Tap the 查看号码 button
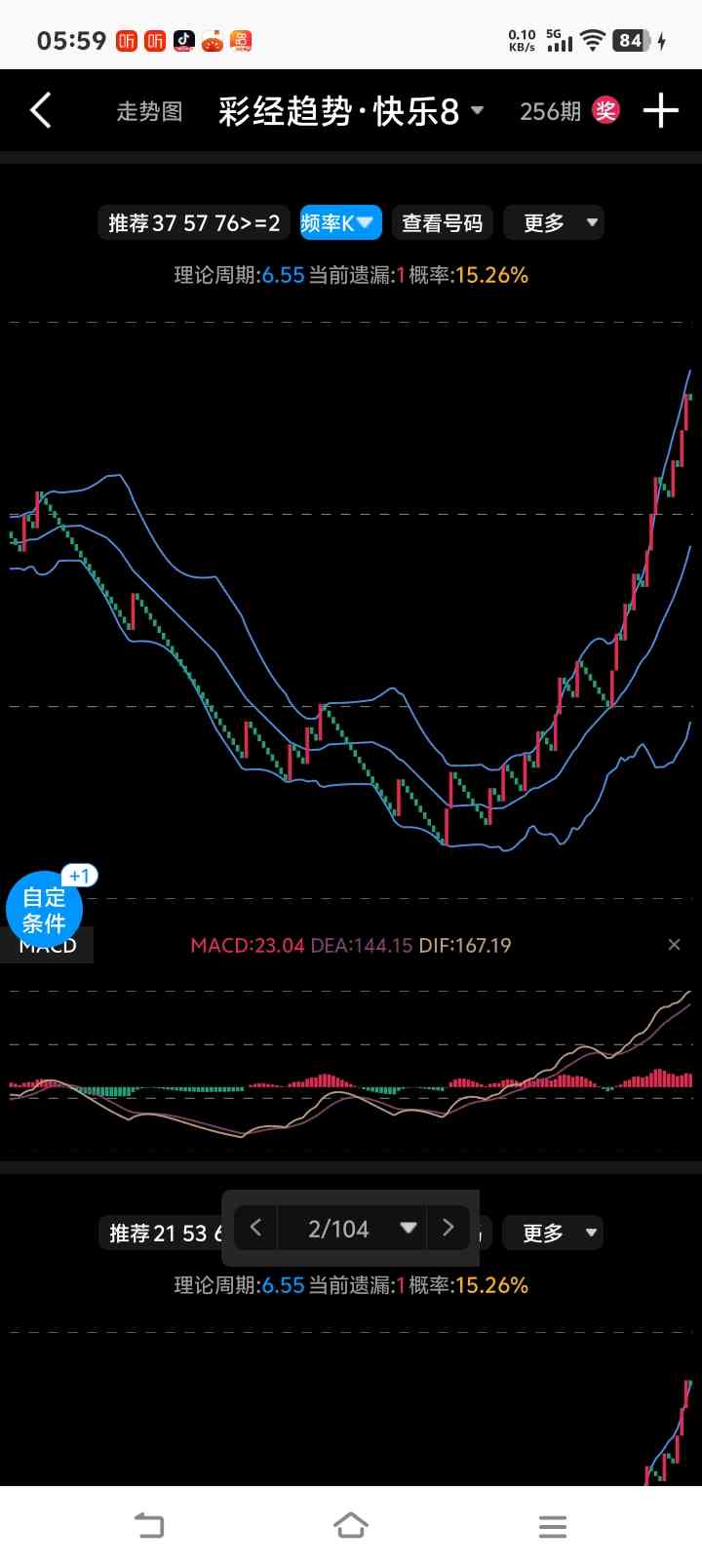 [x=442, y=223]
